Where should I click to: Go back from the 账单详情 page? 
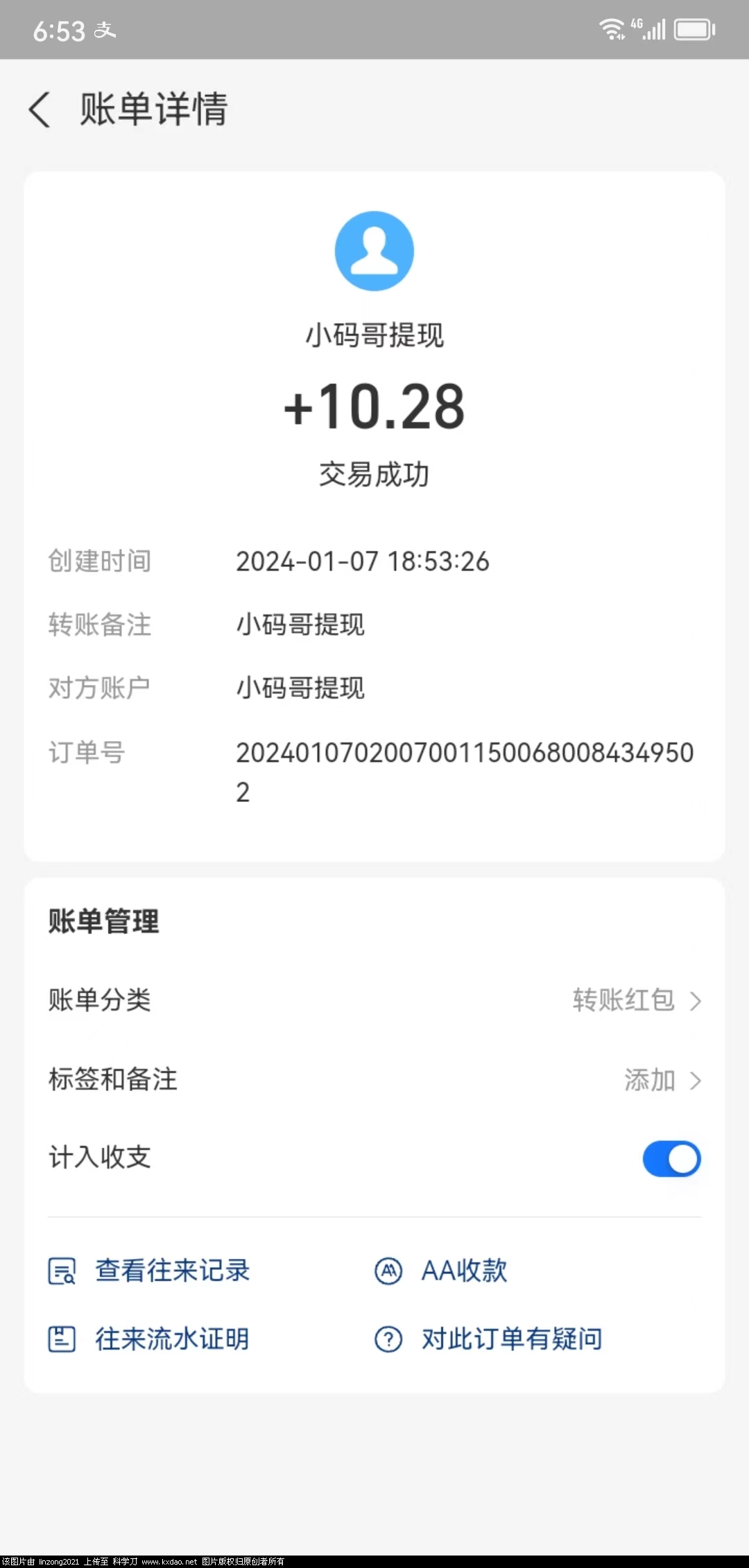click(40, 110)
